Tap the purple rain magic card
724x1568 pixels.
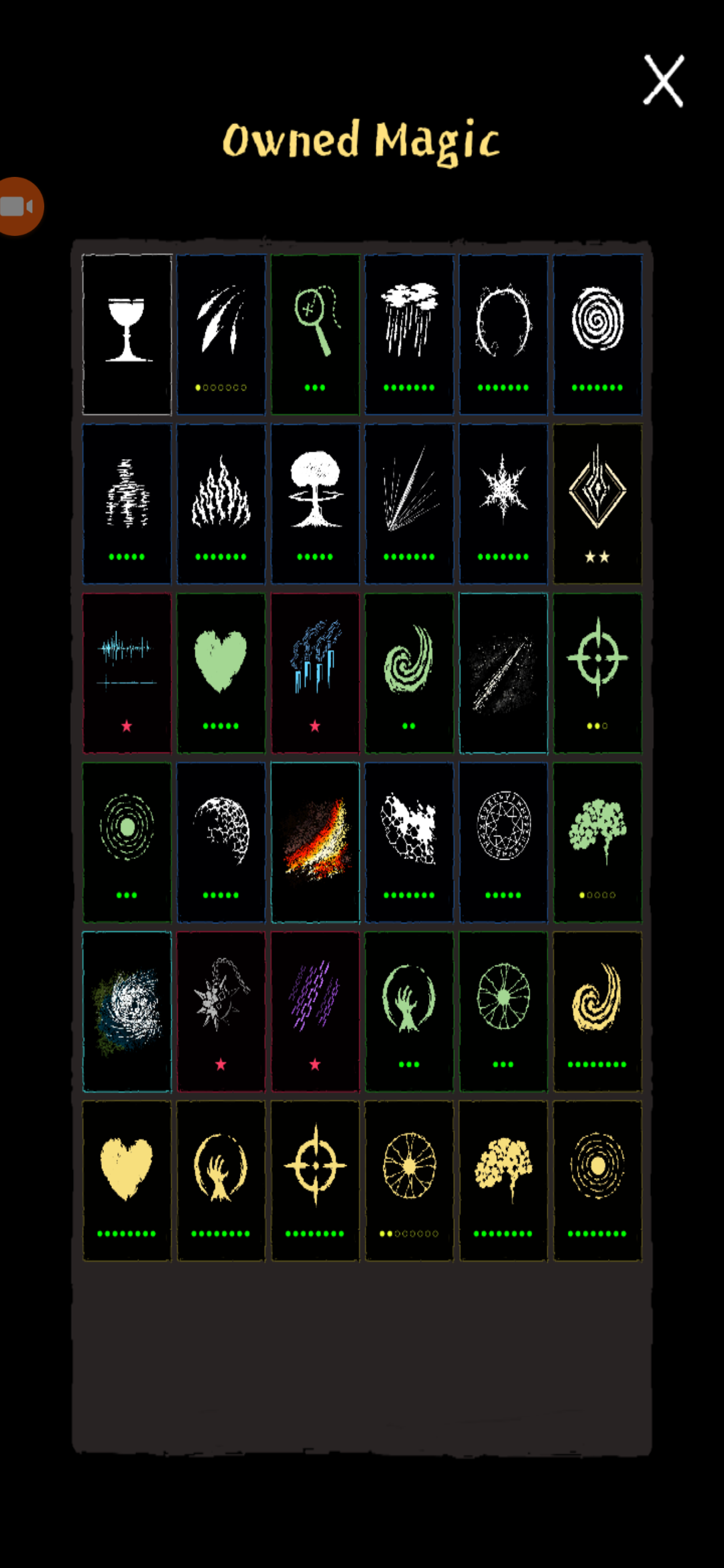(x=315, y=1010)
